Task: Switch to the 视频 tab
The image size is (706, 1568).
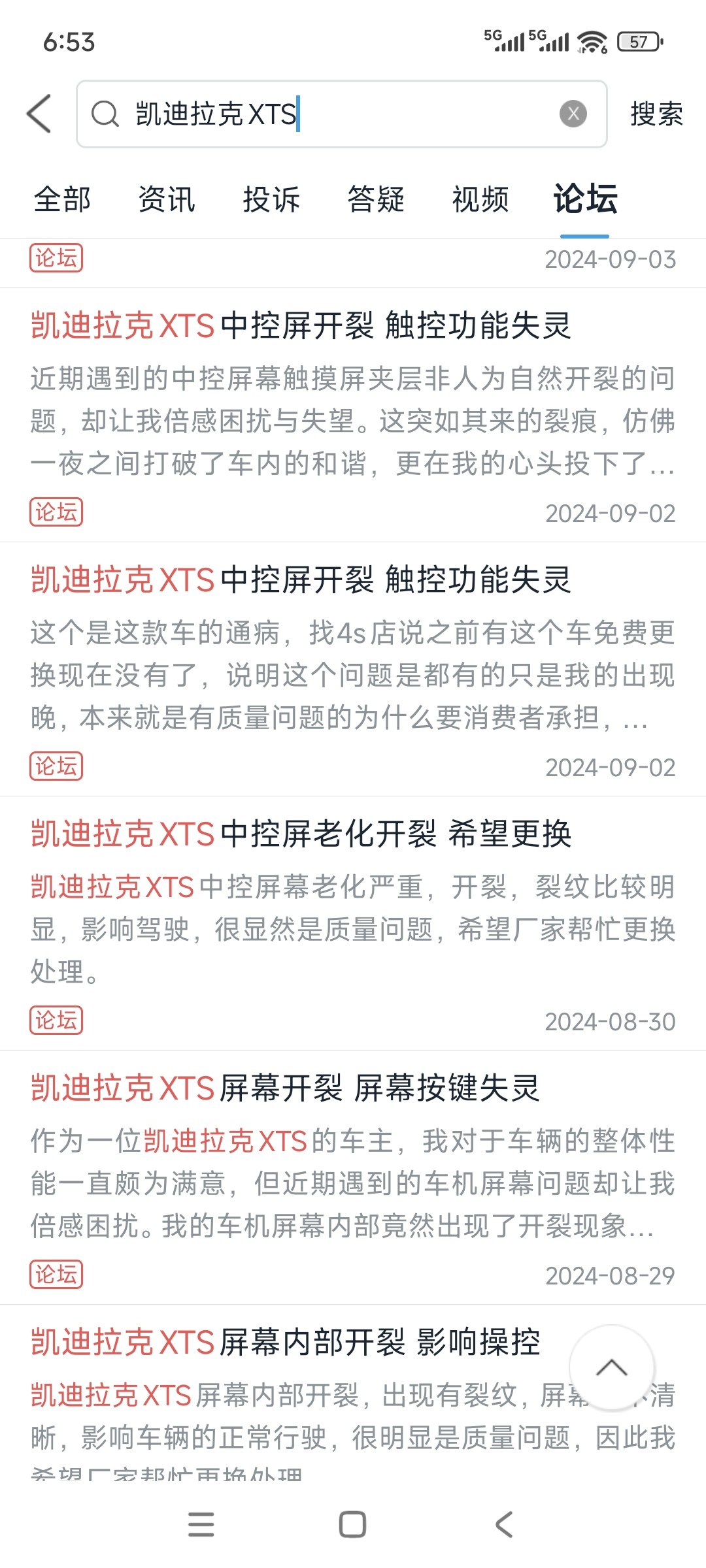Action: point(480,199)
